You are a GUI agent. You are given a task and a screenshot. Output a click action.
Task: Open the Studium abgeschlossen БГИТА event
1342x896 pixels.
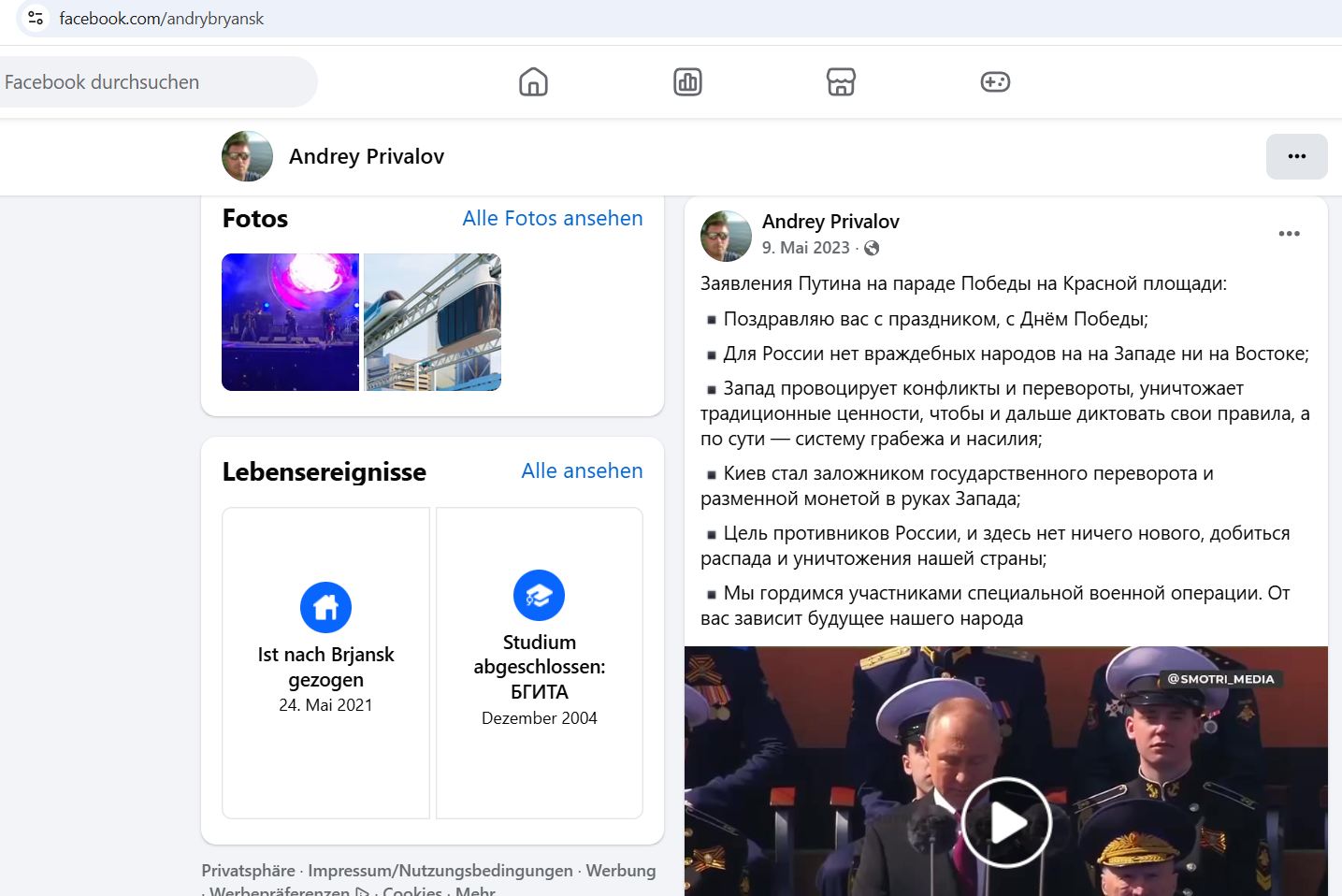[540, 662]
